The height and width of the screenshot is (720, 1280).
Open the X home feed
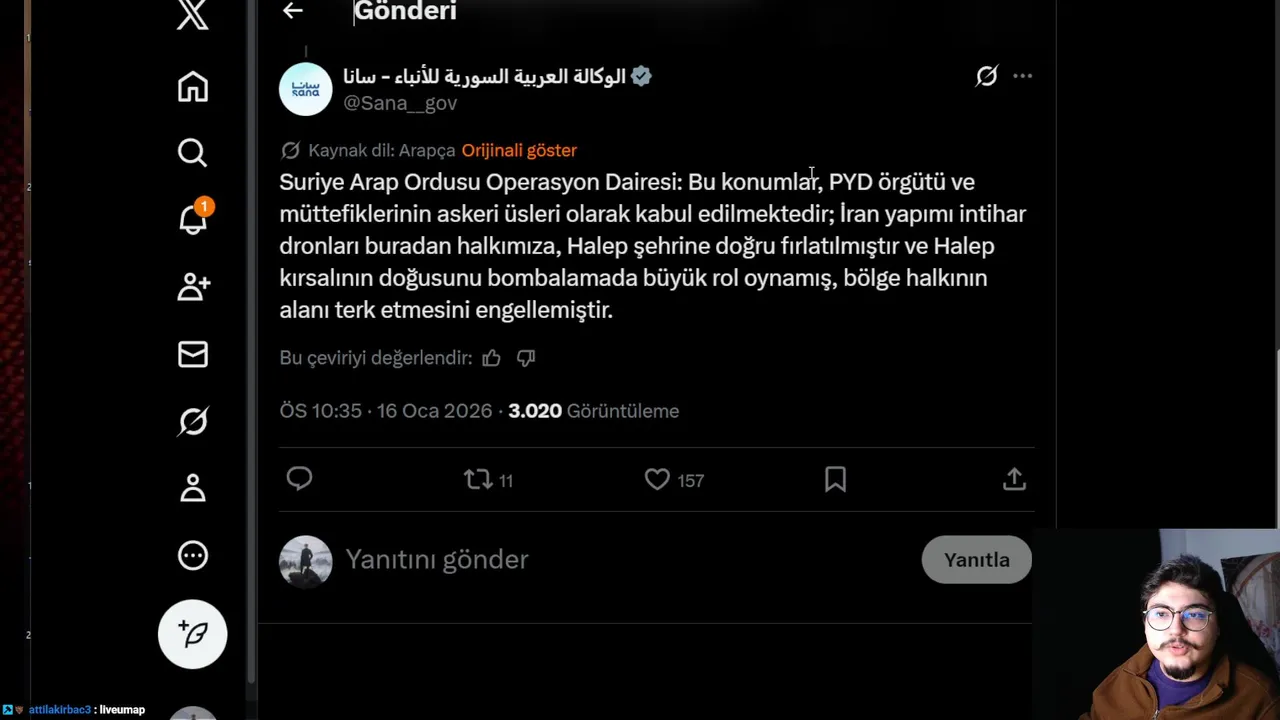click(x=193, y=87)
